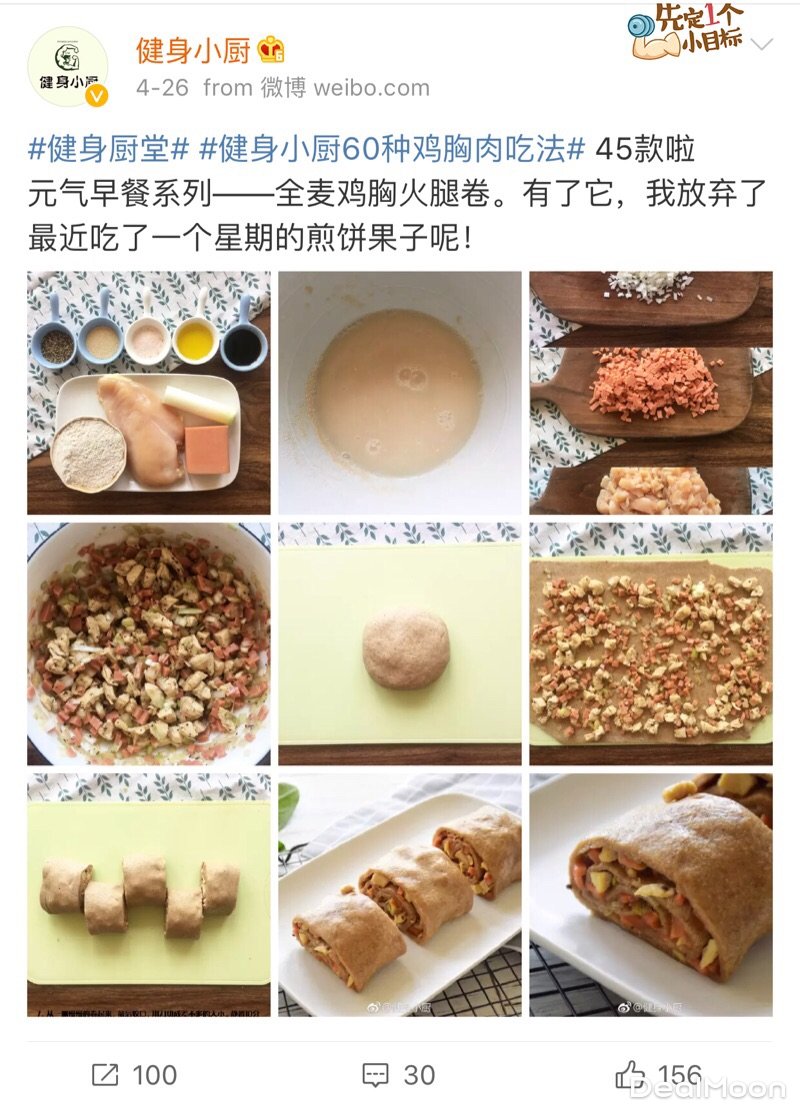View the cut roll pieces photo
This screenshot has width=800, height=1112.
pyautogui.click(x=148, y=894)
